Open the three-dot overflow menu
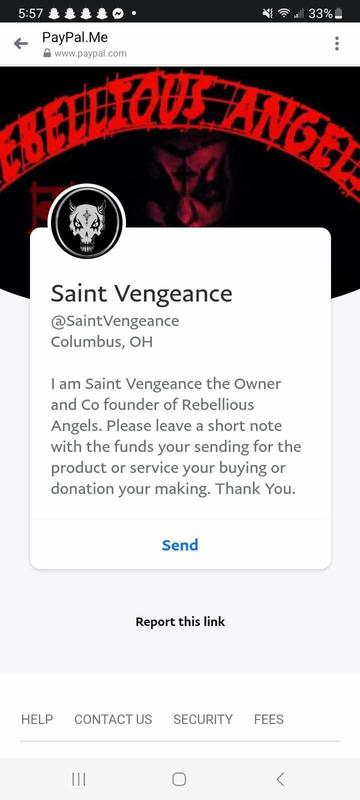Viewport: 360px width, 800px height. [337, 44]
